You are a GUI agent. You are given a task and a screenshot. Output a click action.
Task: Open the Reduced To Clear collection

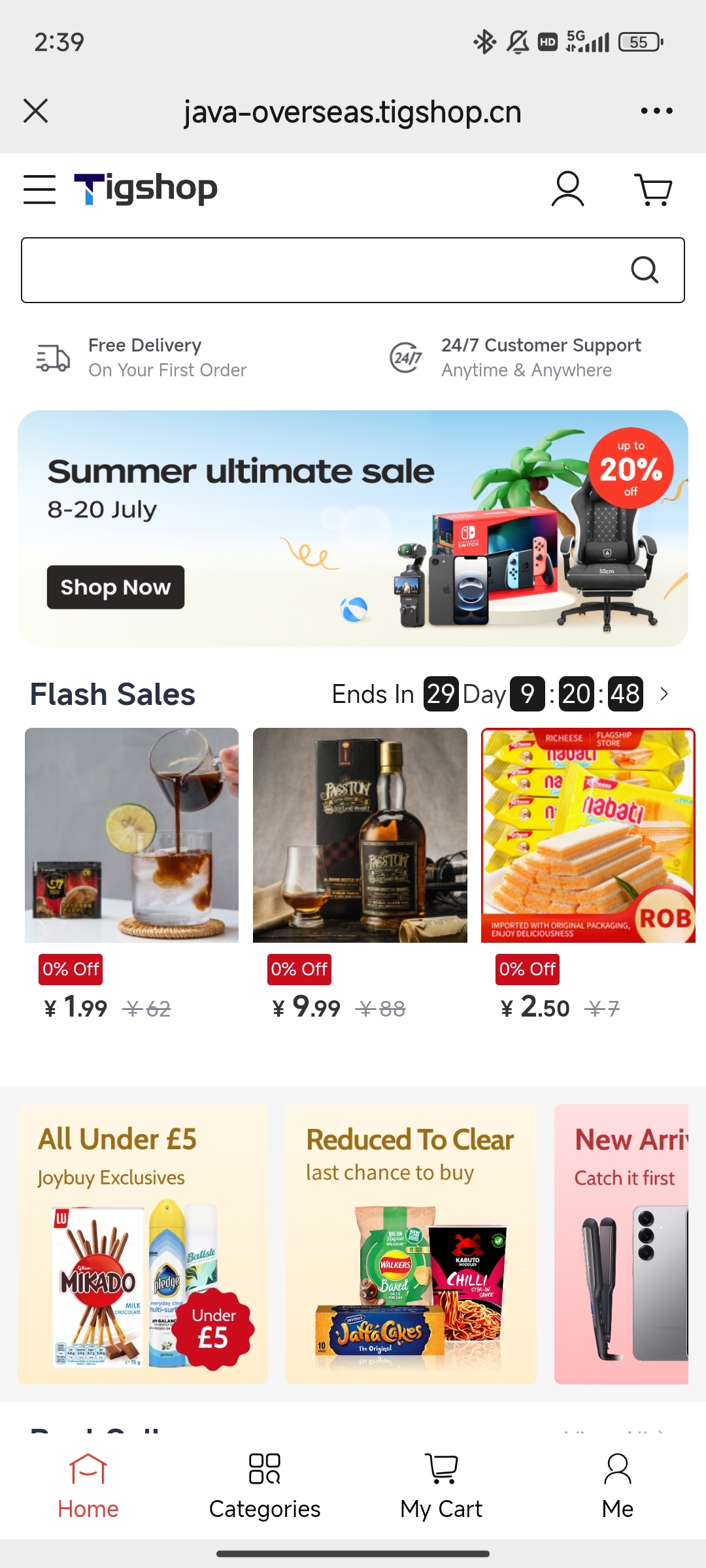tap(411, 1244)
